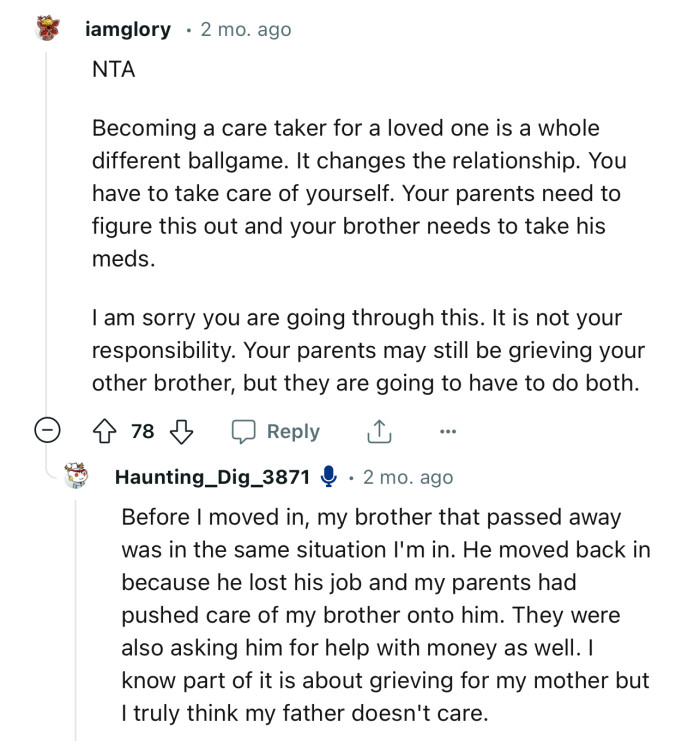Tap iamglory's avatar picture
The height and width of the screenshot is (741, 700).
point(47,30)
